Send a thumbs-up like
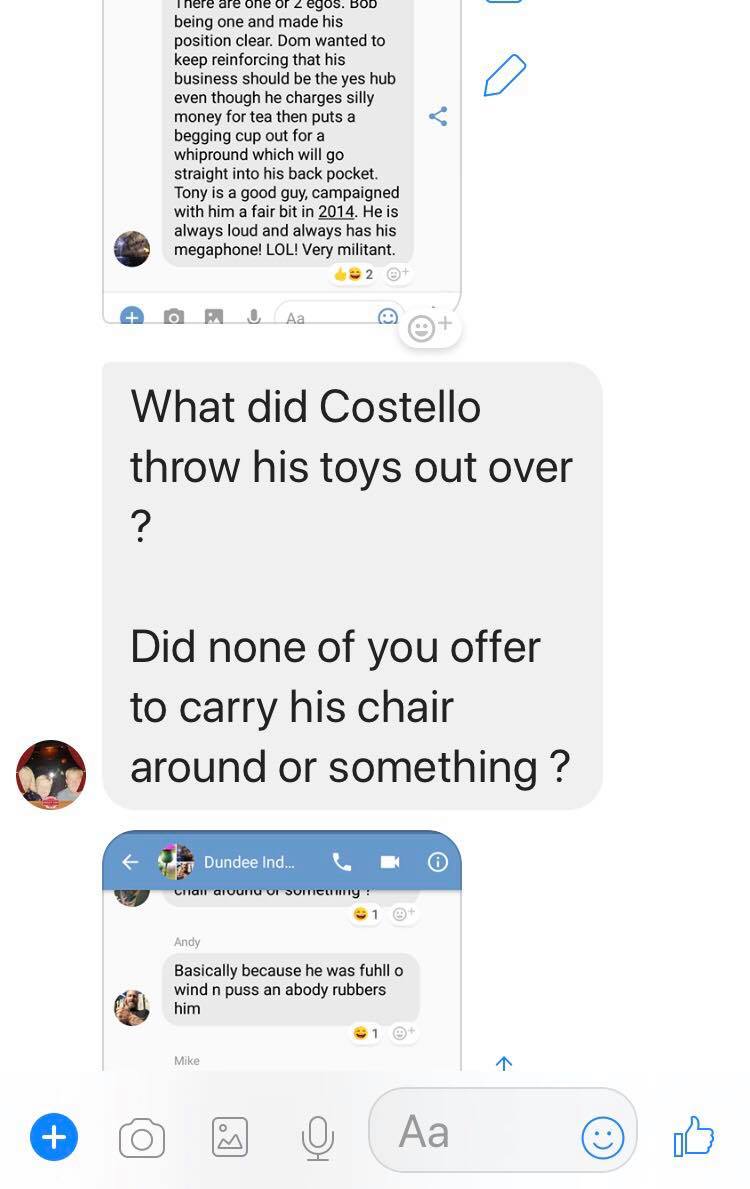This screenshot has height=1189, width=750. click(x=694, y=1136)
